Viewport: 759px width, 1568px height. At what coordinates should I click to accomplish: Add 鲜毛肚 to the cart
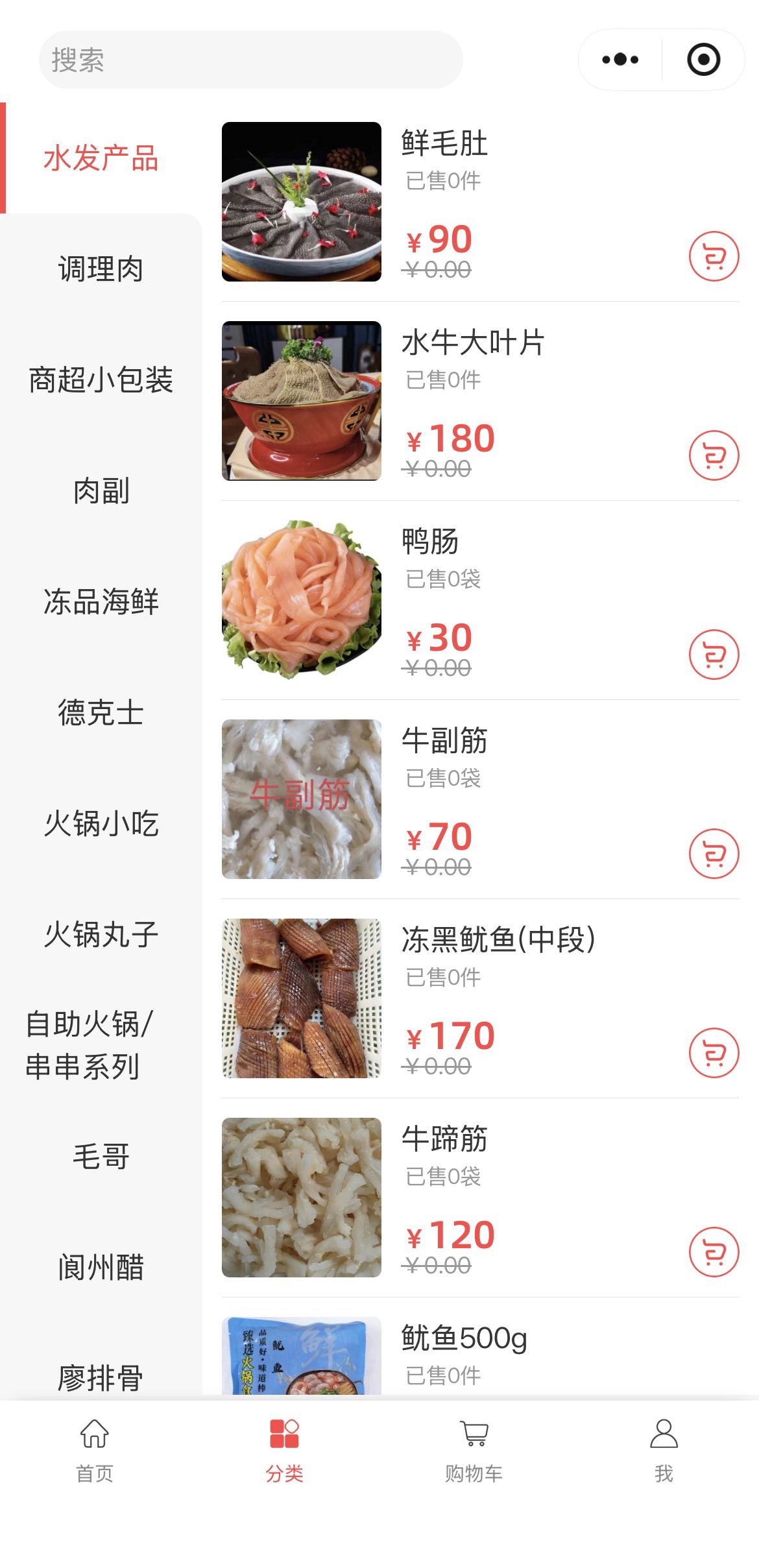(x=714, y=256)
